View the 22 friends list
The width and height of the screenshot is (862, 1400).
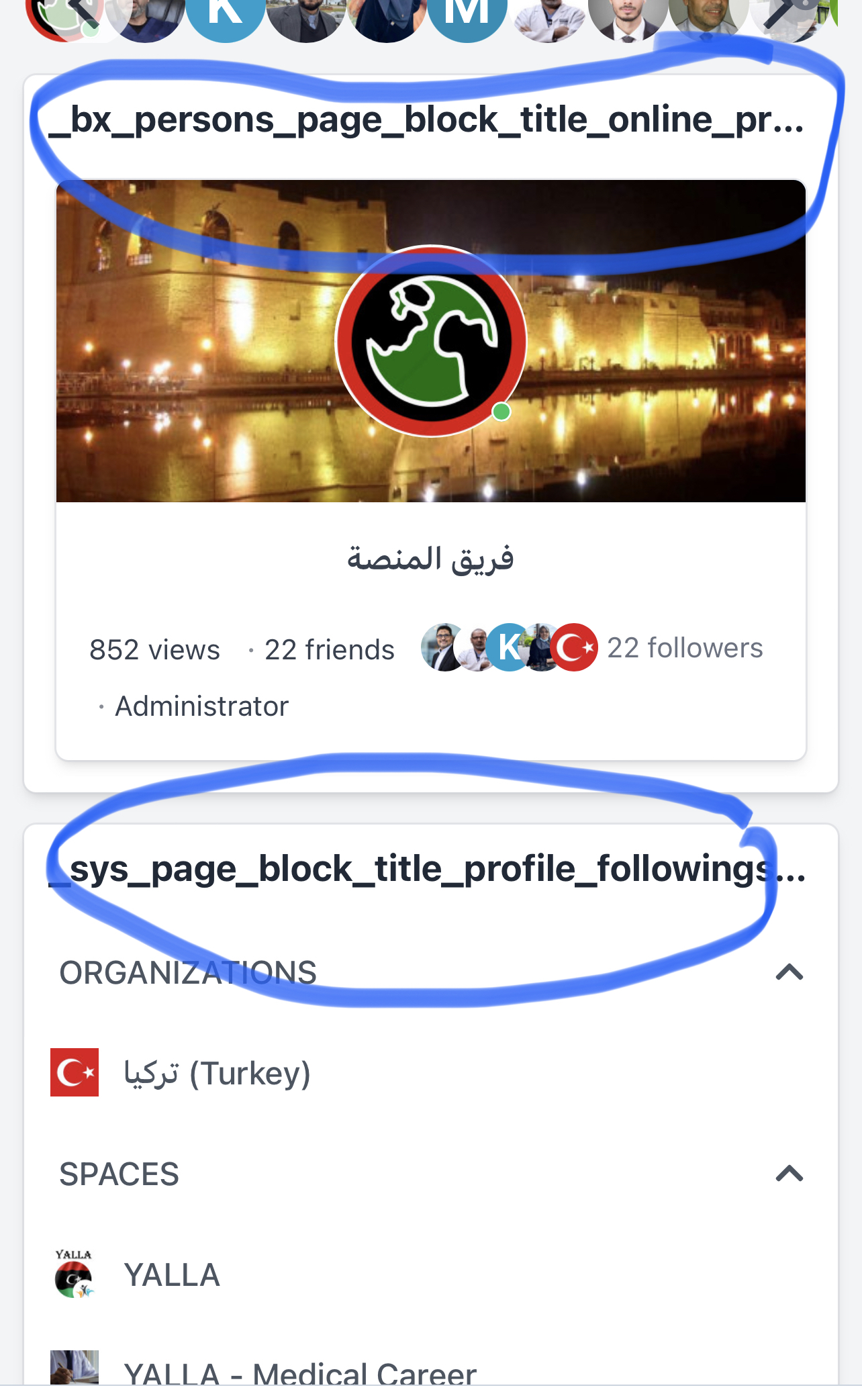tap(329, 650)
